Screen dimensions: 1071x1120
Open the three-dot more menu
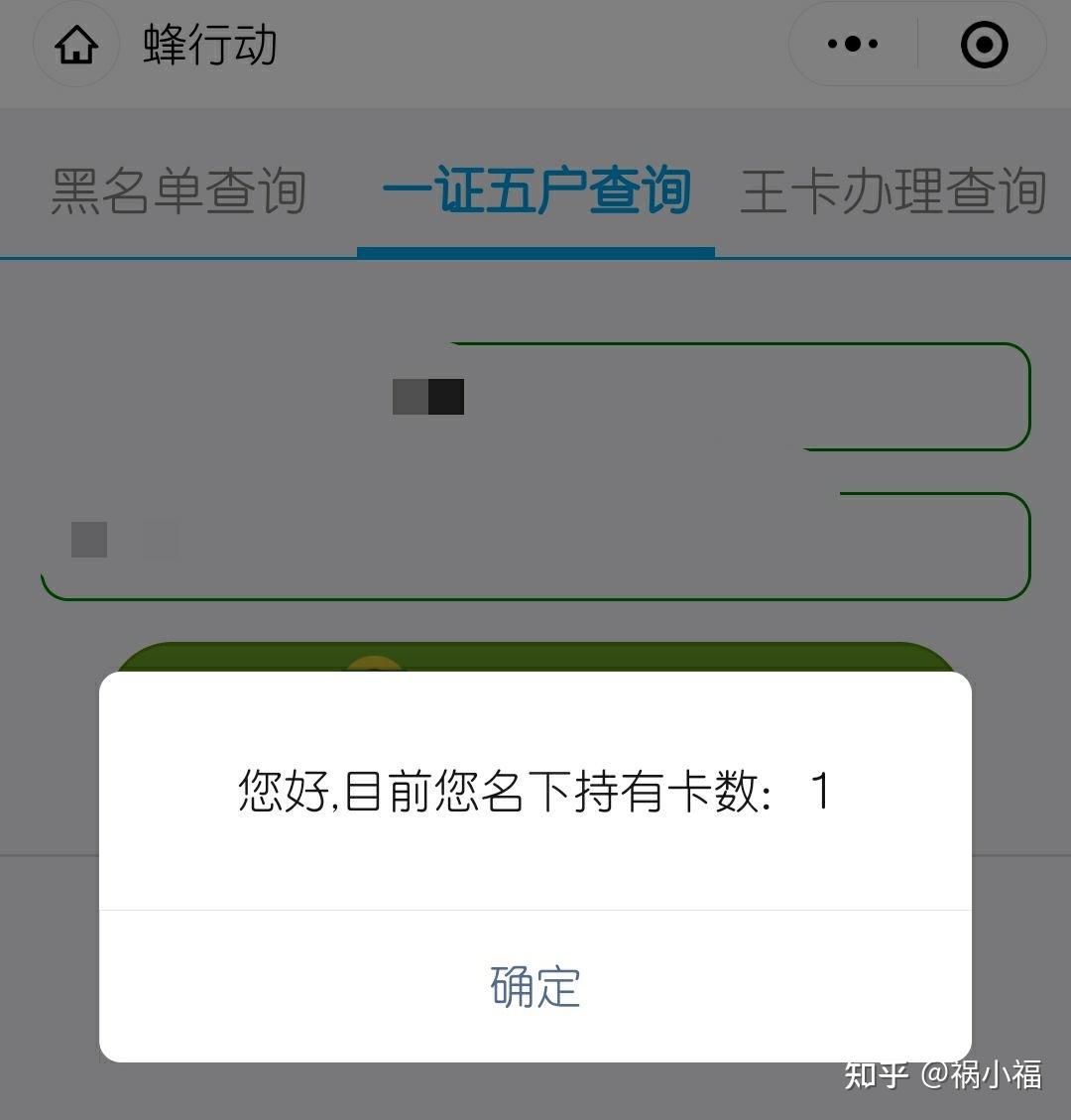pos(853,45)
